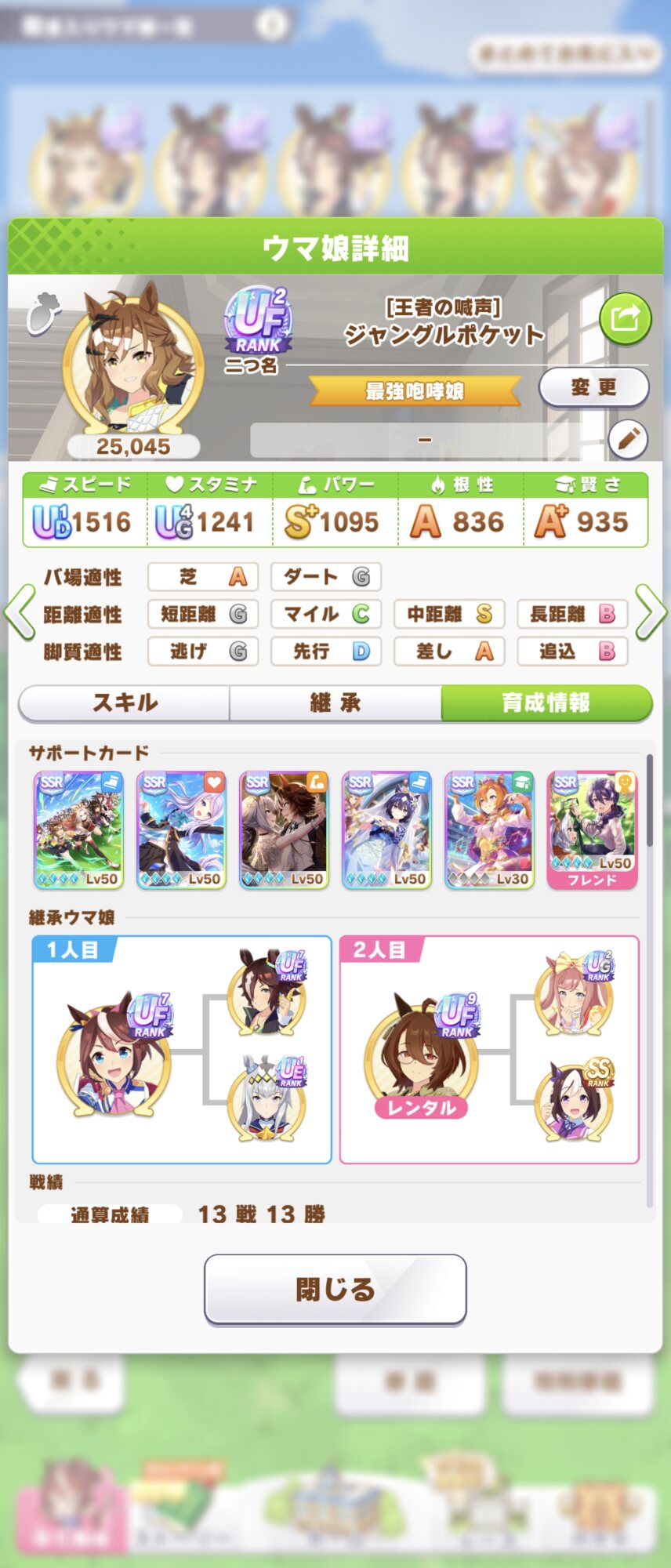Tap the carrot icon beside the portrait

coord(44,314)
